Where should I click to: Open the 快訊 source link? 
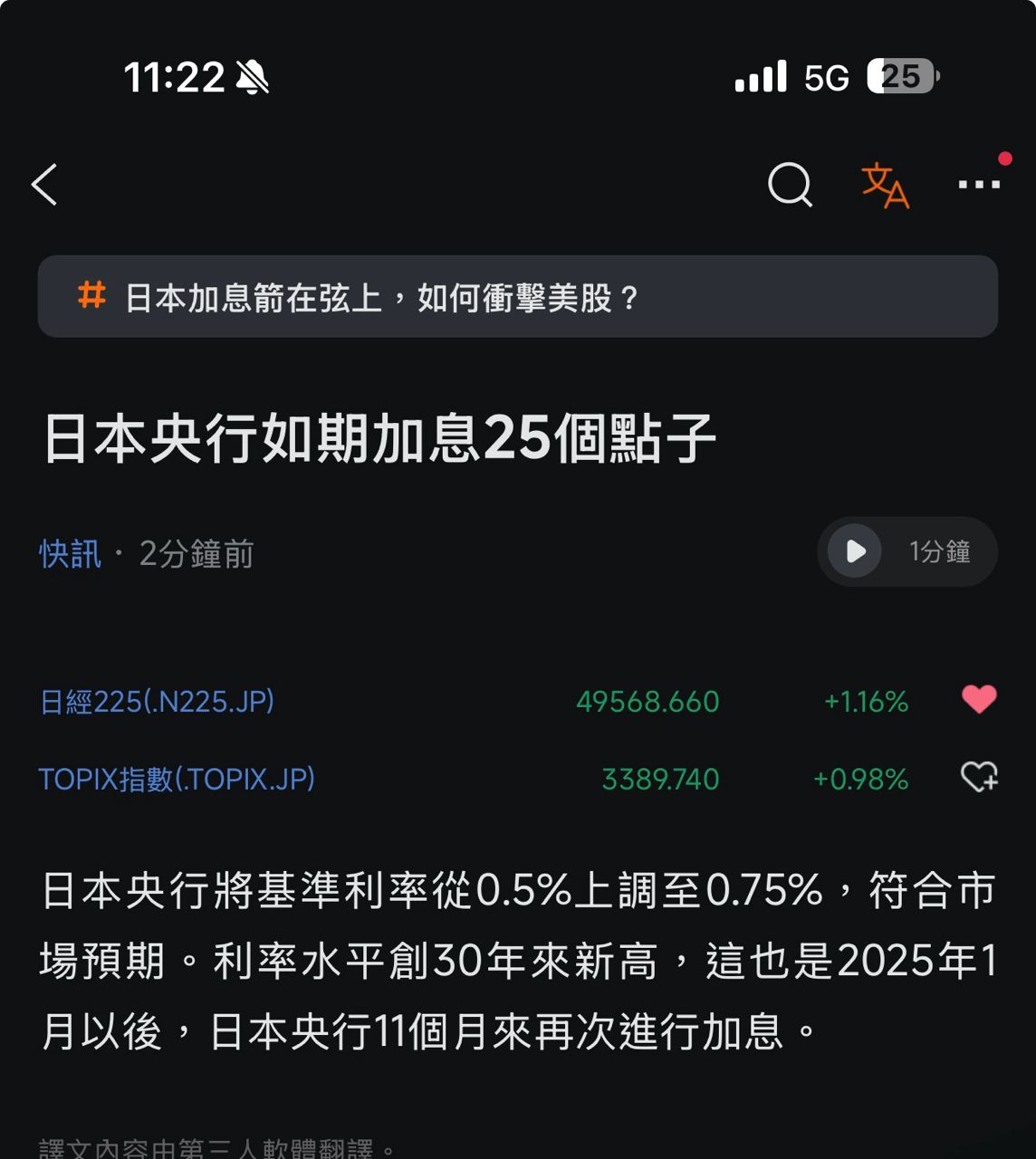pyautogui.click(x=71, y=553)
